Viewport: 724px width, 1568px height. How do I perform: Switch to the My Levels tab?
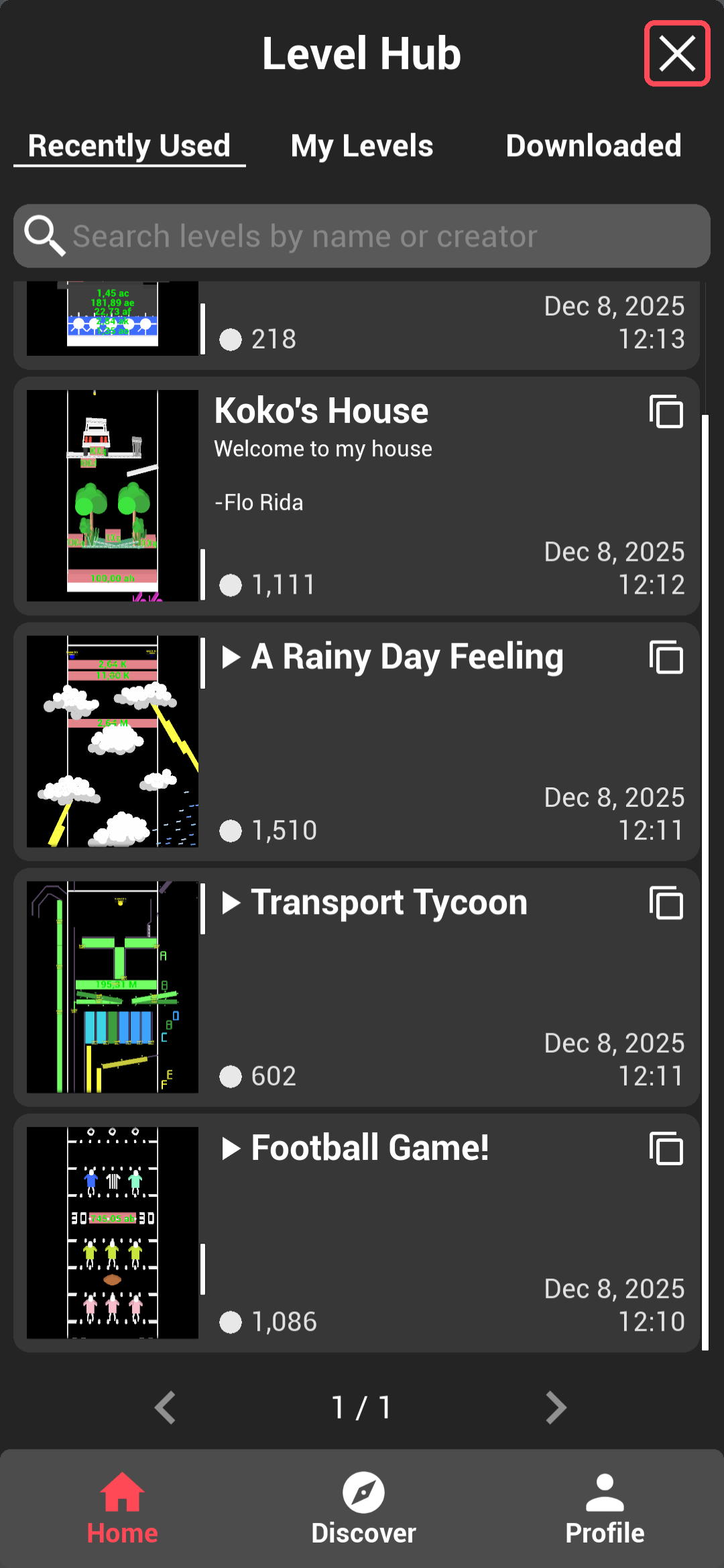click(362, 146)
